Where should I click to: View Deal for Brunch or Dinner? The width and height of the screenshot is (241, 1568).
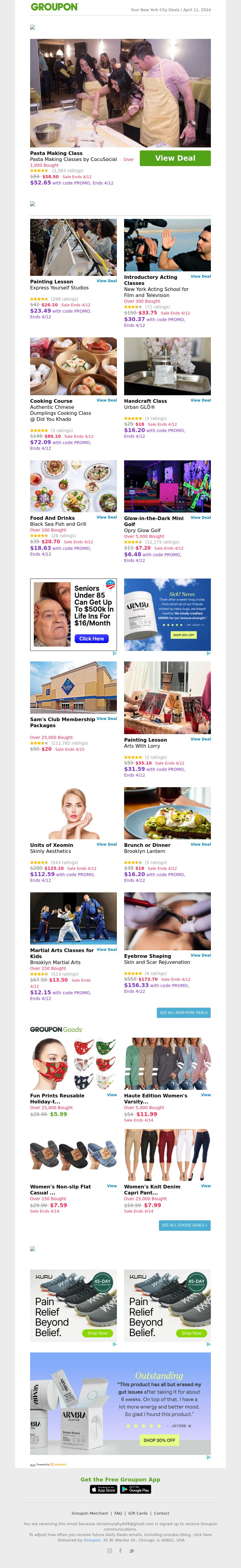[x=200, y=844]
